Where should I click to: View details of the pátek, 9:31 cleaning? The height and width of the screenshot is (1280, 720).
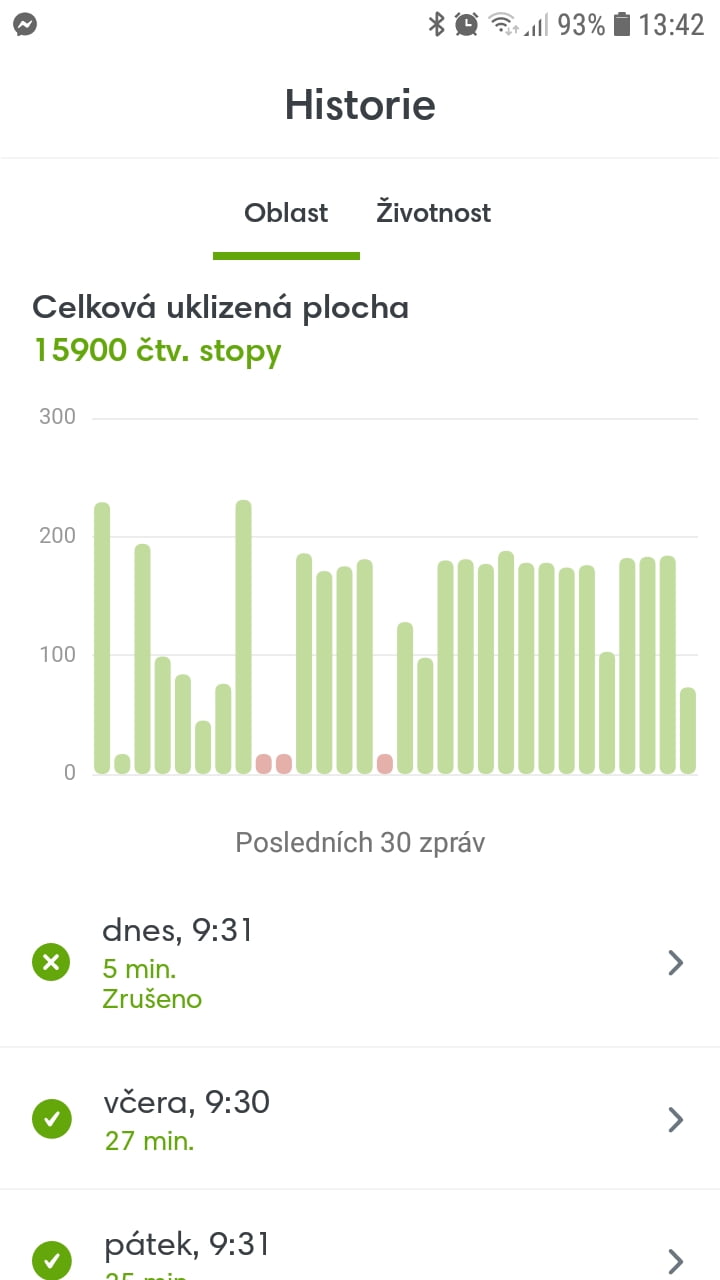(360, 1250)
